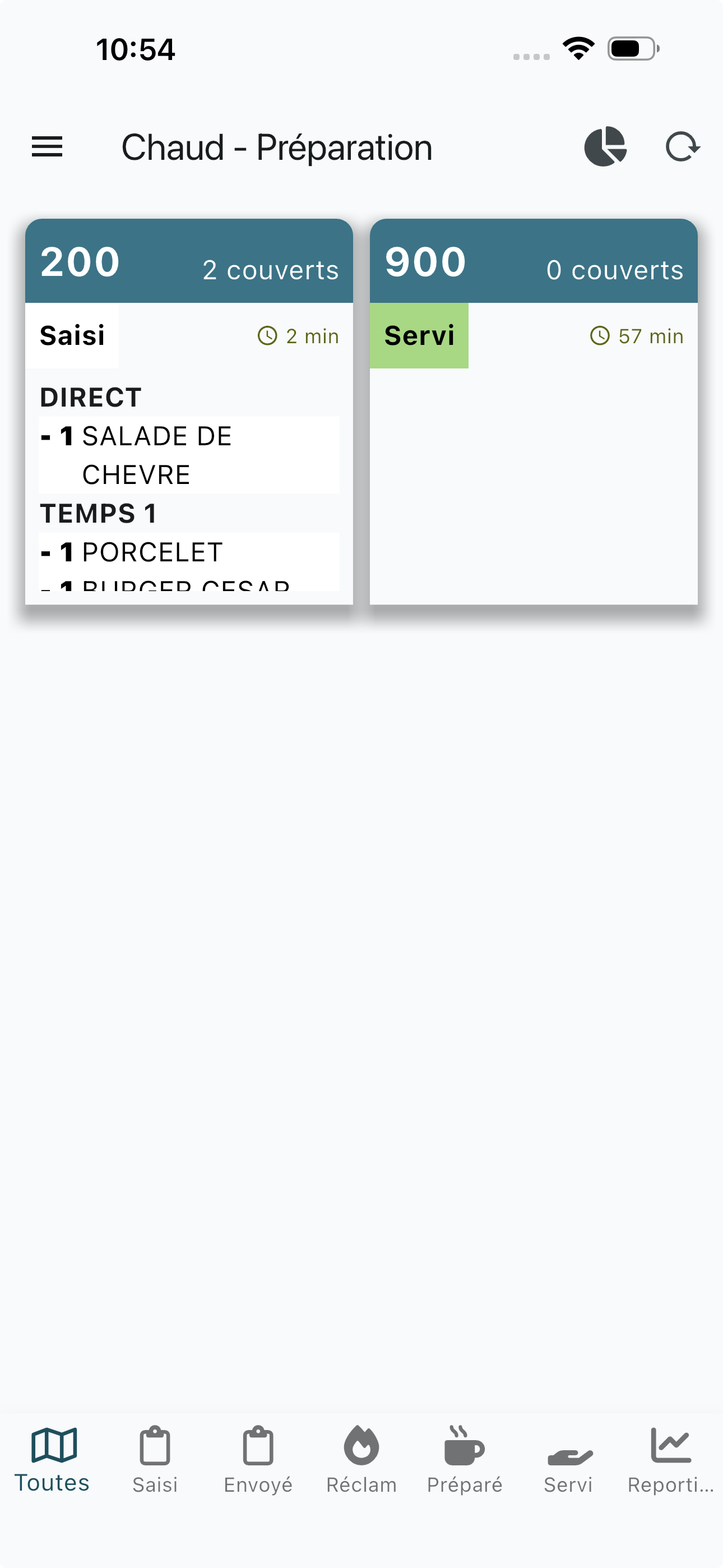Open the pie chart statistics icon
Viewport: 723px width, 1568px height.
[605, 147]
